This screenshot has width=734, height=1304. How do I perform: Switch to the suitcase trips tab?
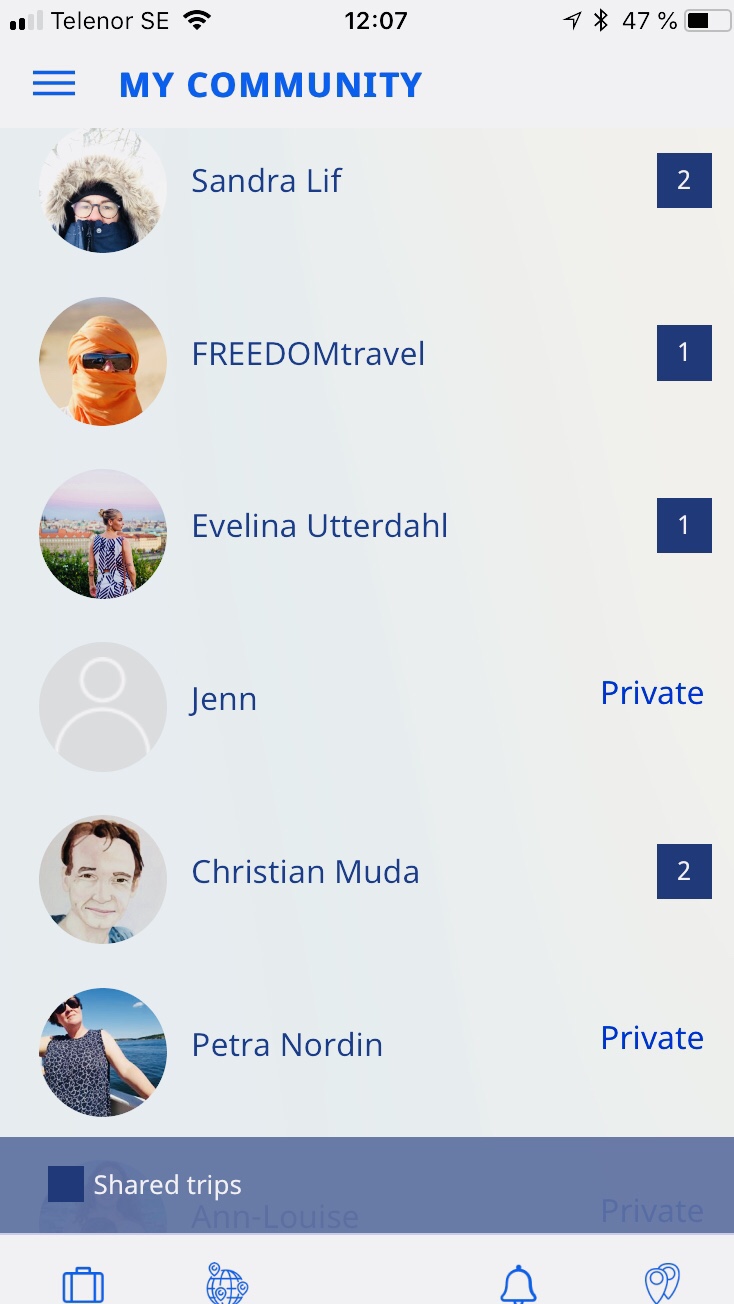(x=83, y=1283)
